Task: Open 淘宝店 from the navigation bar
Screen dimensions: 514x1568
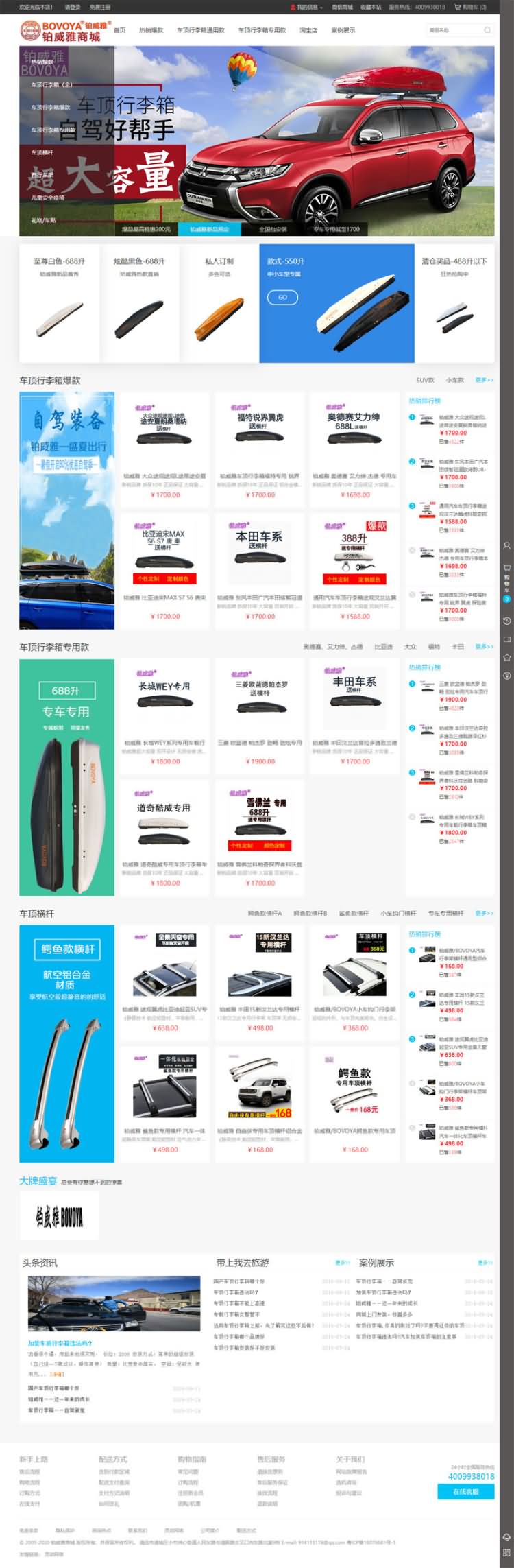Action: click(x=308, y=30)
